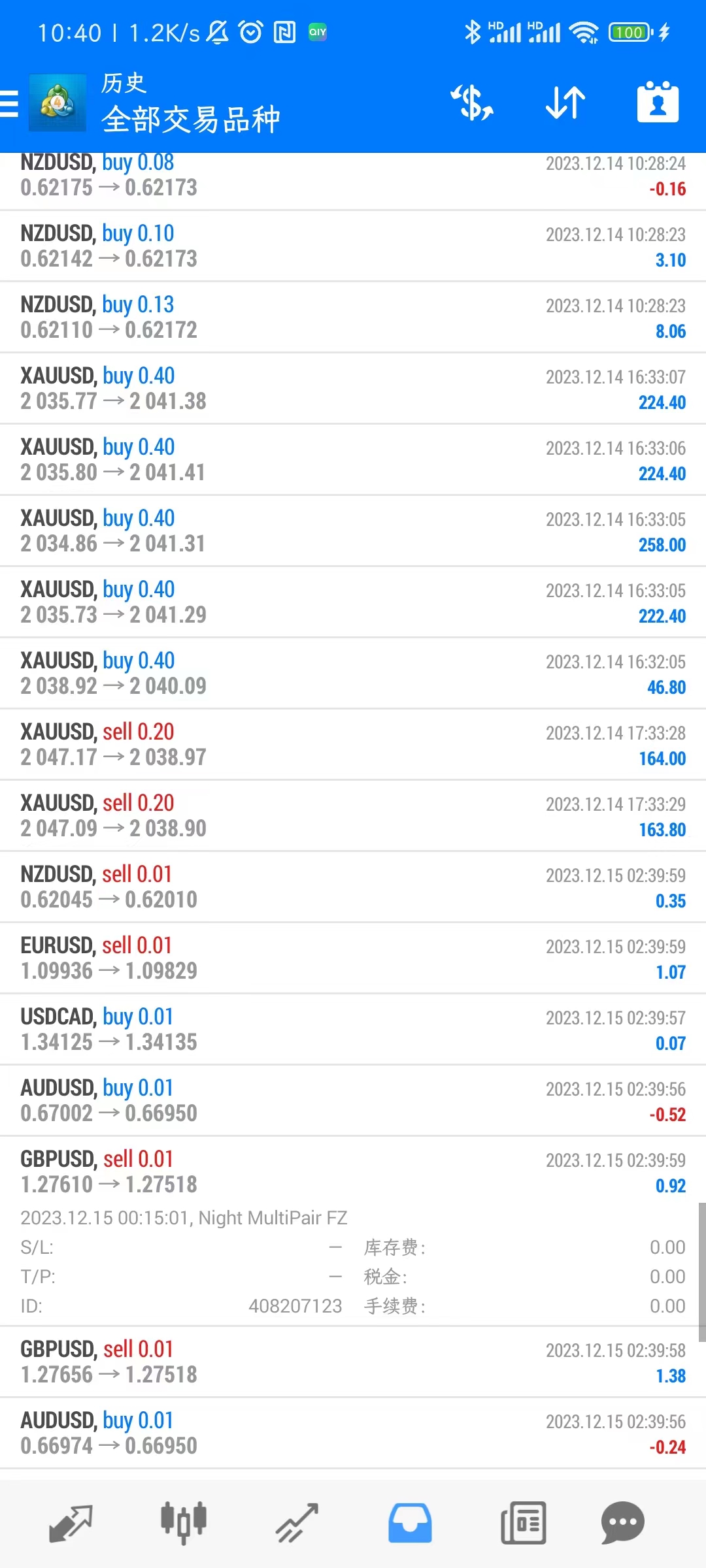Open the sort arrows option
The width and height of the screenshot is (706, 1568).
coord(565,103)
